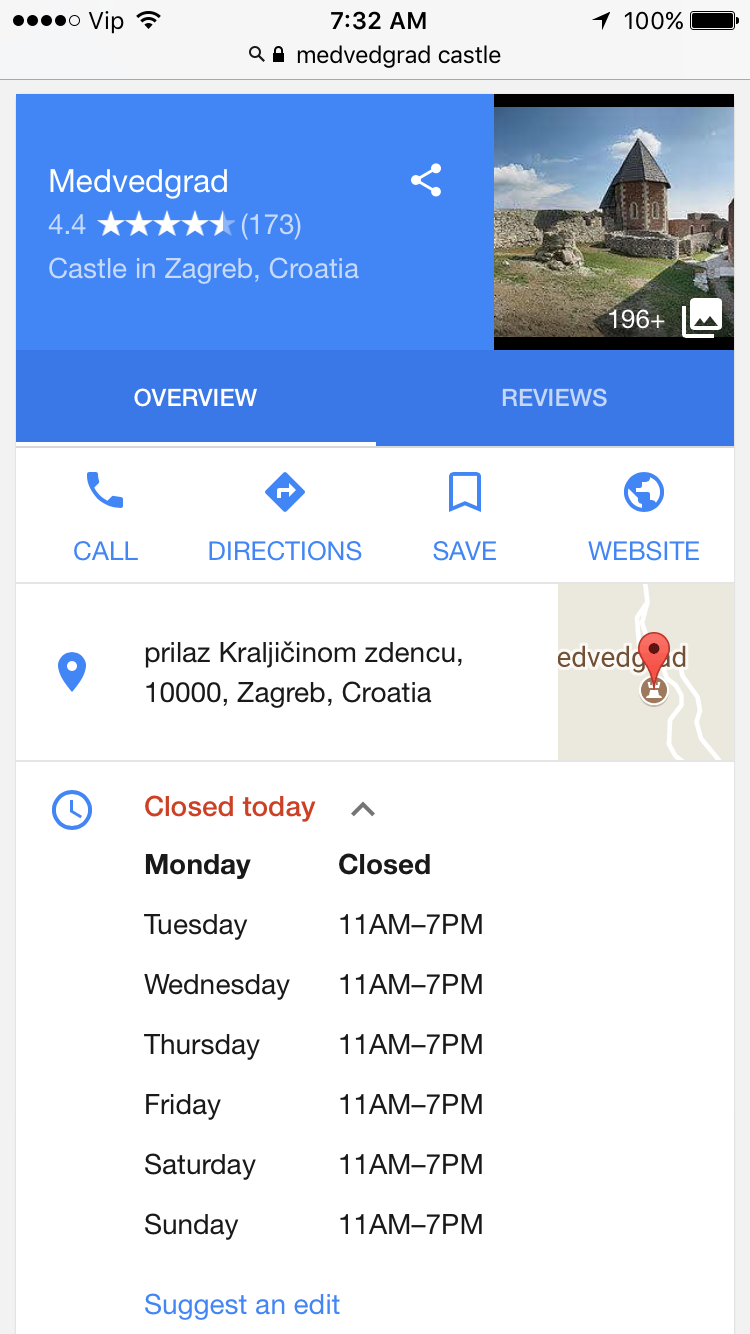Viewport: 750px width, 1334px height.
Task: Switch to the Reviews tab
Action: pos(554,398)
